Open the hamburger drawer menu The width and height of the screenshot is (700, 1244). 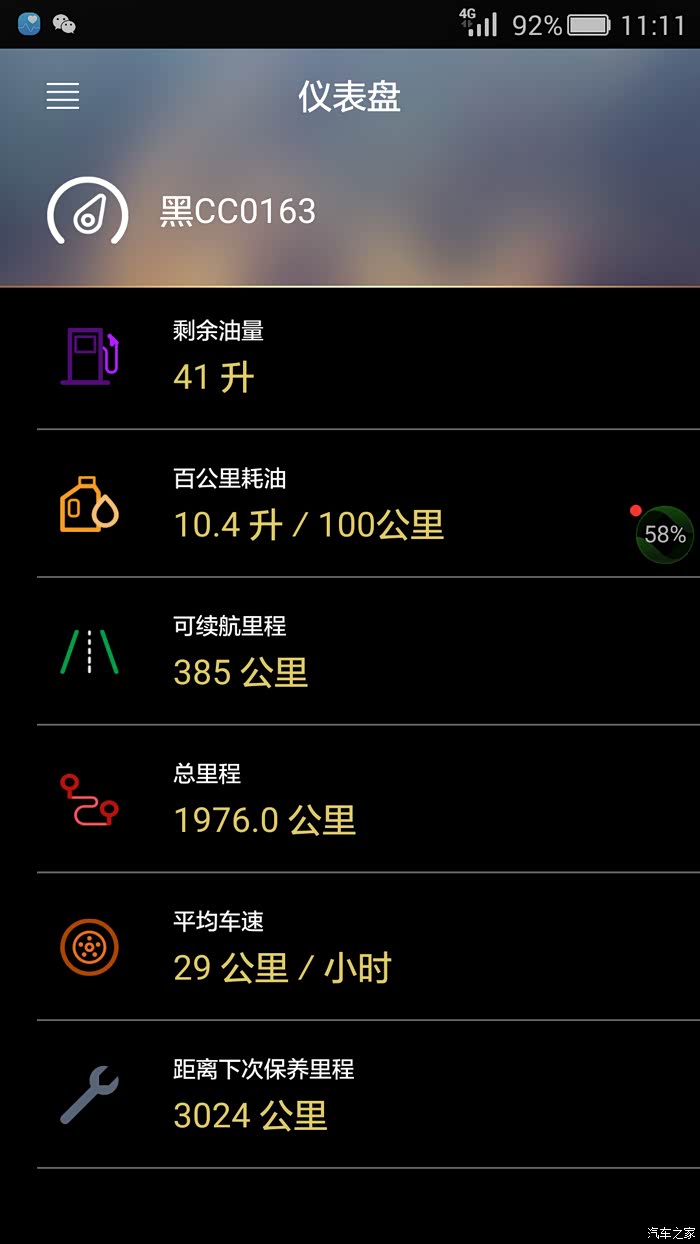click(62, 96)
